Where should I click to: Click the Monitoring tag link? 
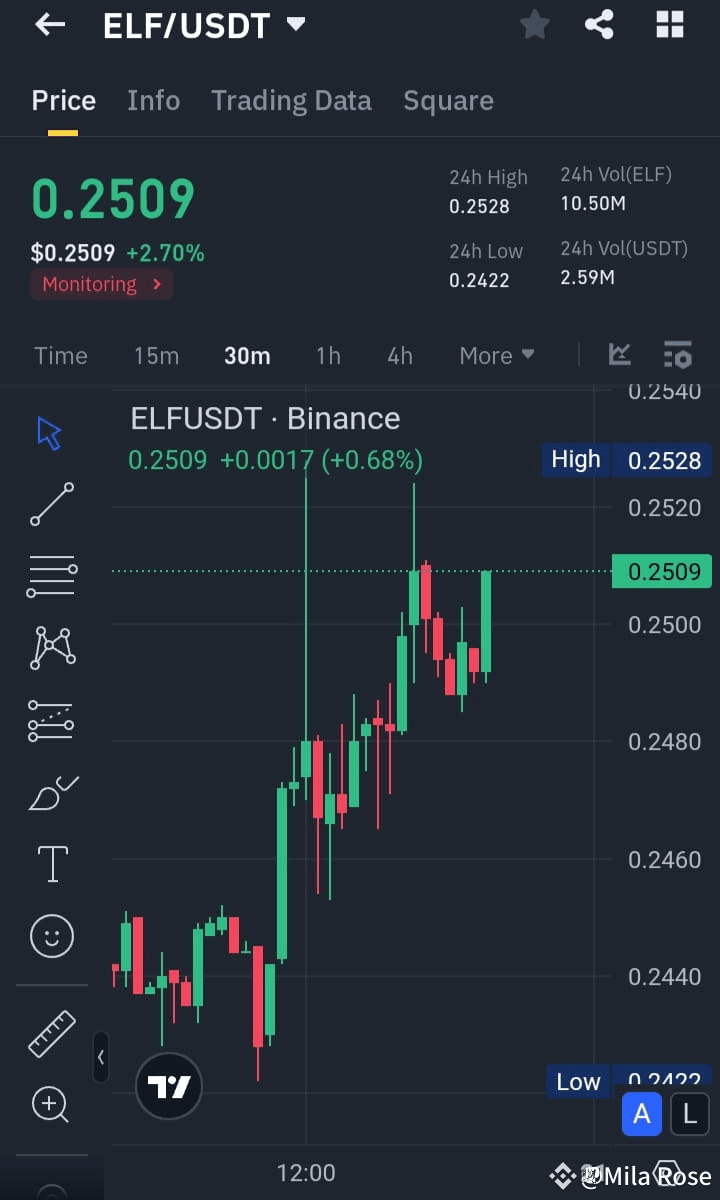[100, 284]
